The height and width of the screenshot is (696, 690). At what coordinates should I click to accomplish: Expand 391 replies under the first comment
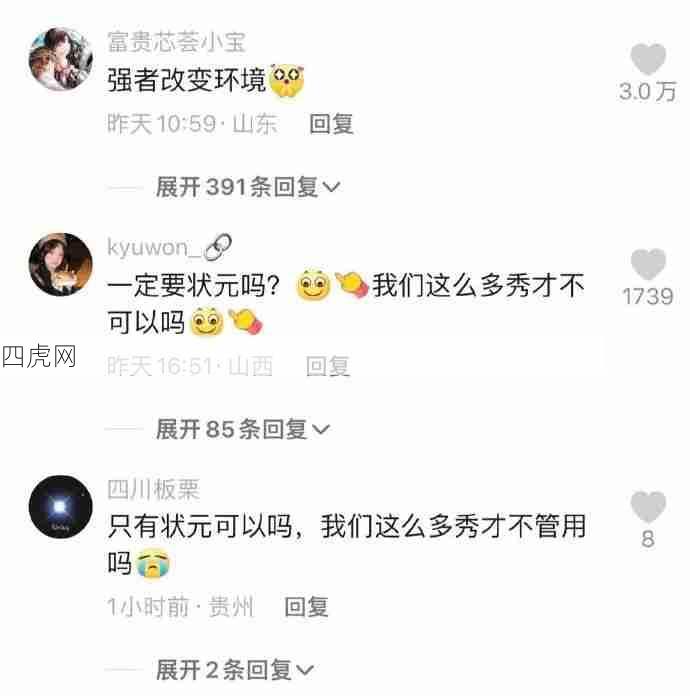248,187
